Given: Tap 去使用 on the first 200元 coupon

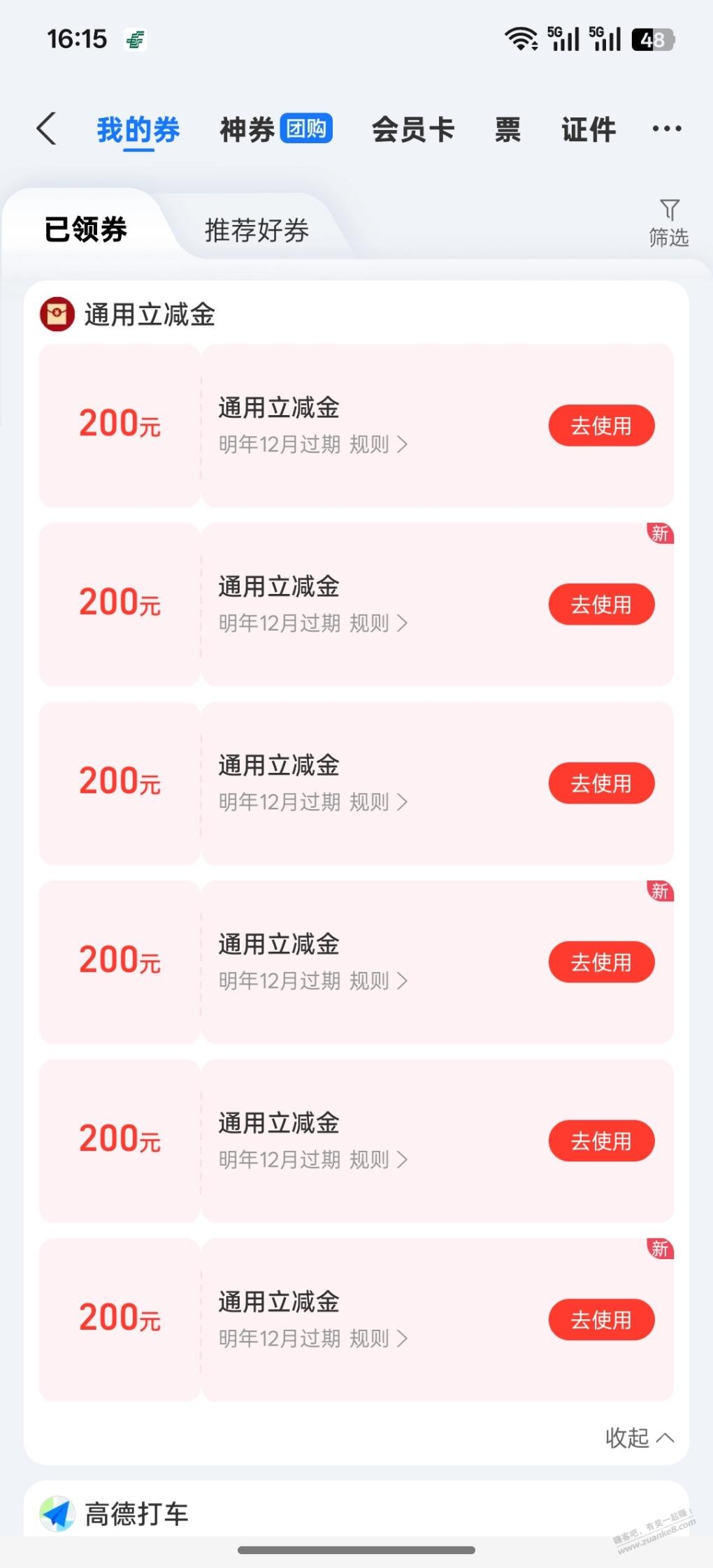Looking at the screenshot, I should click(x=601, y=425).
